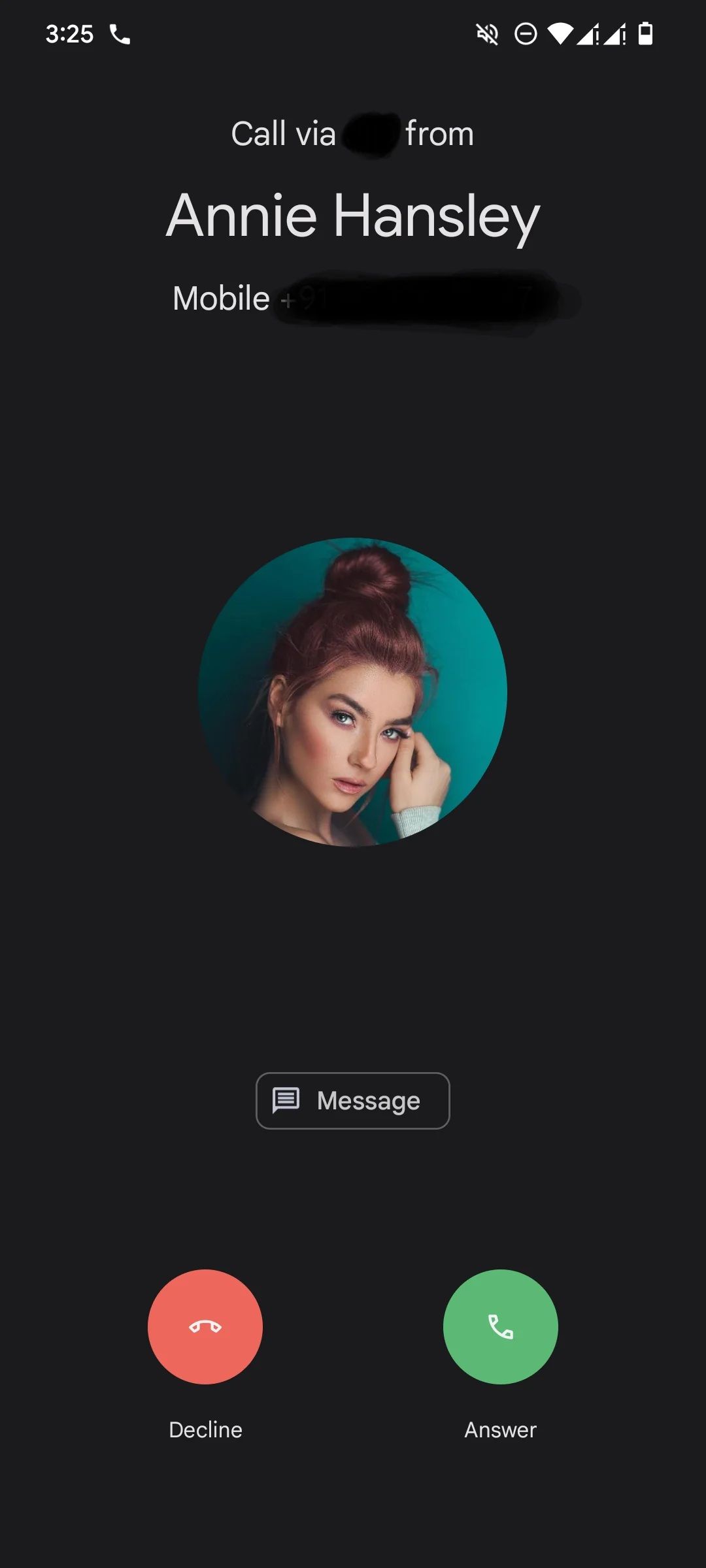Viewport: 706px width, 1568px height.
Task: Open the Message reply option
Action: click(352, 1100)
